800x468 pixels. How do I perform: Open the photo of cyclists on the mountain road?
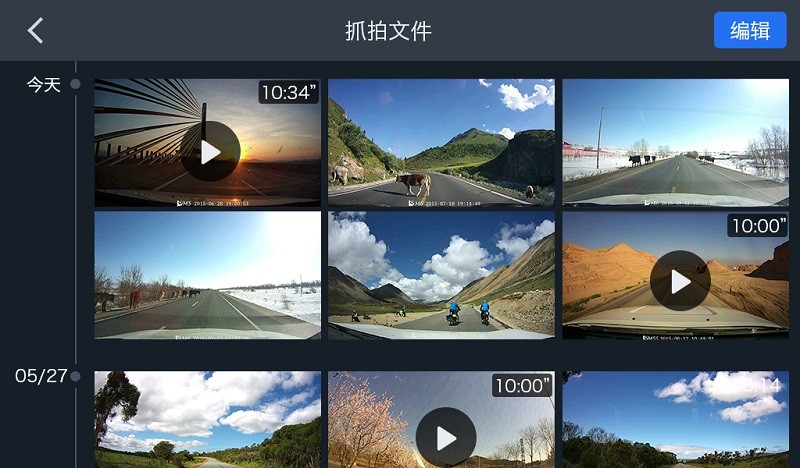[x=441, y=274]
